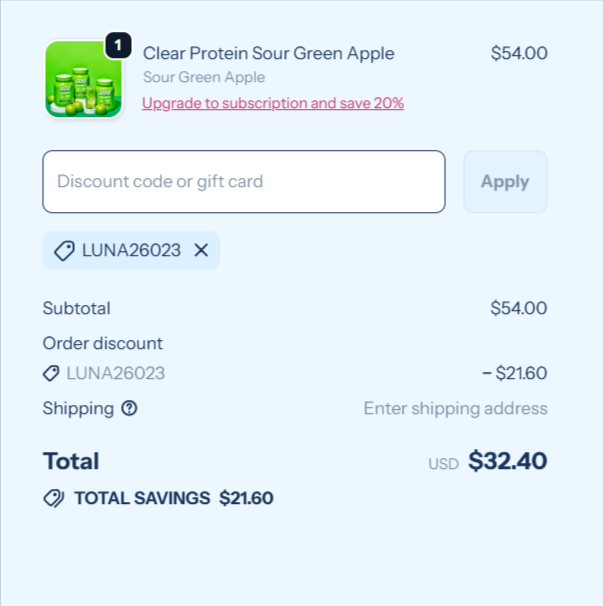Tap the discount code or gift card field
This screenshot has height=606, width=603.
click(x=243, y=182)
